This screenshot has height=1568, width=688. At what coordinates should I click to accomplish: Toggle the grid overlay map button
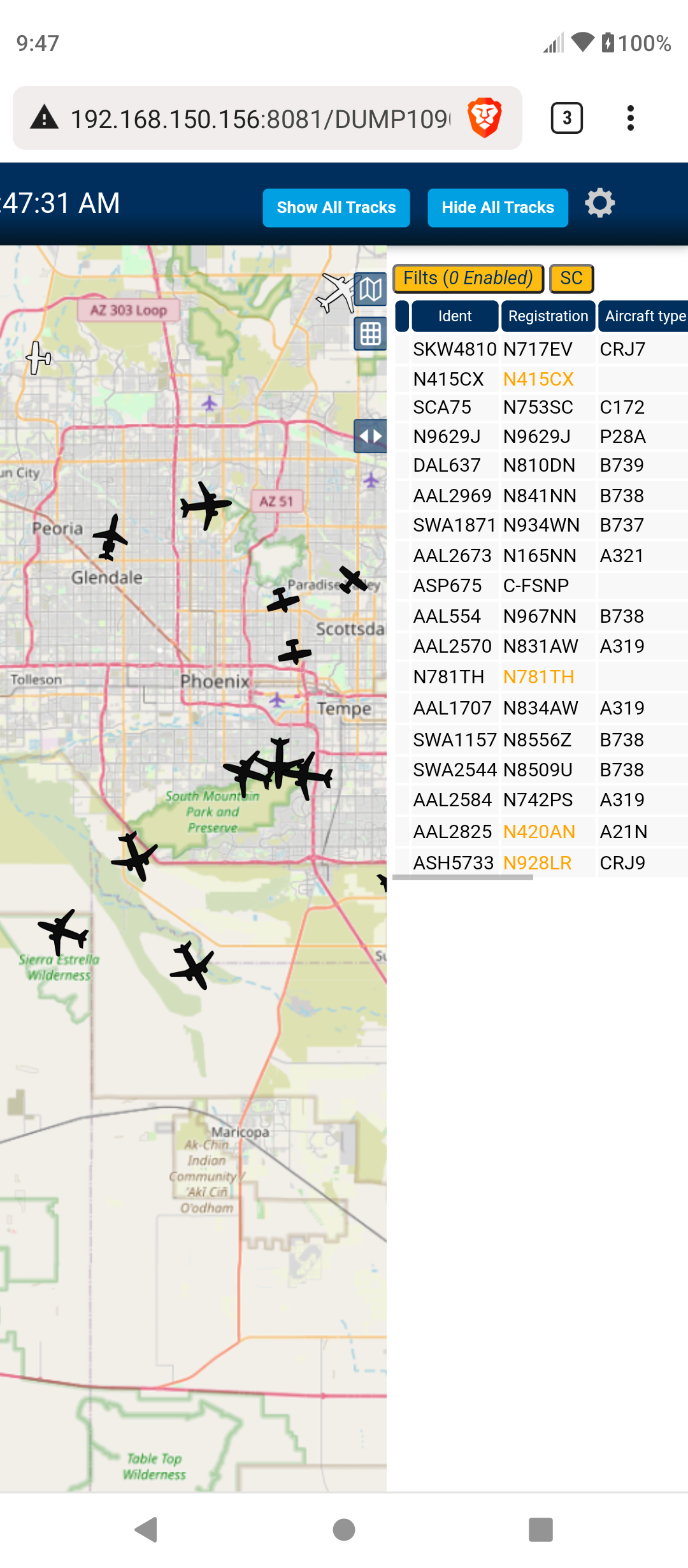click(x=370, y=333)
